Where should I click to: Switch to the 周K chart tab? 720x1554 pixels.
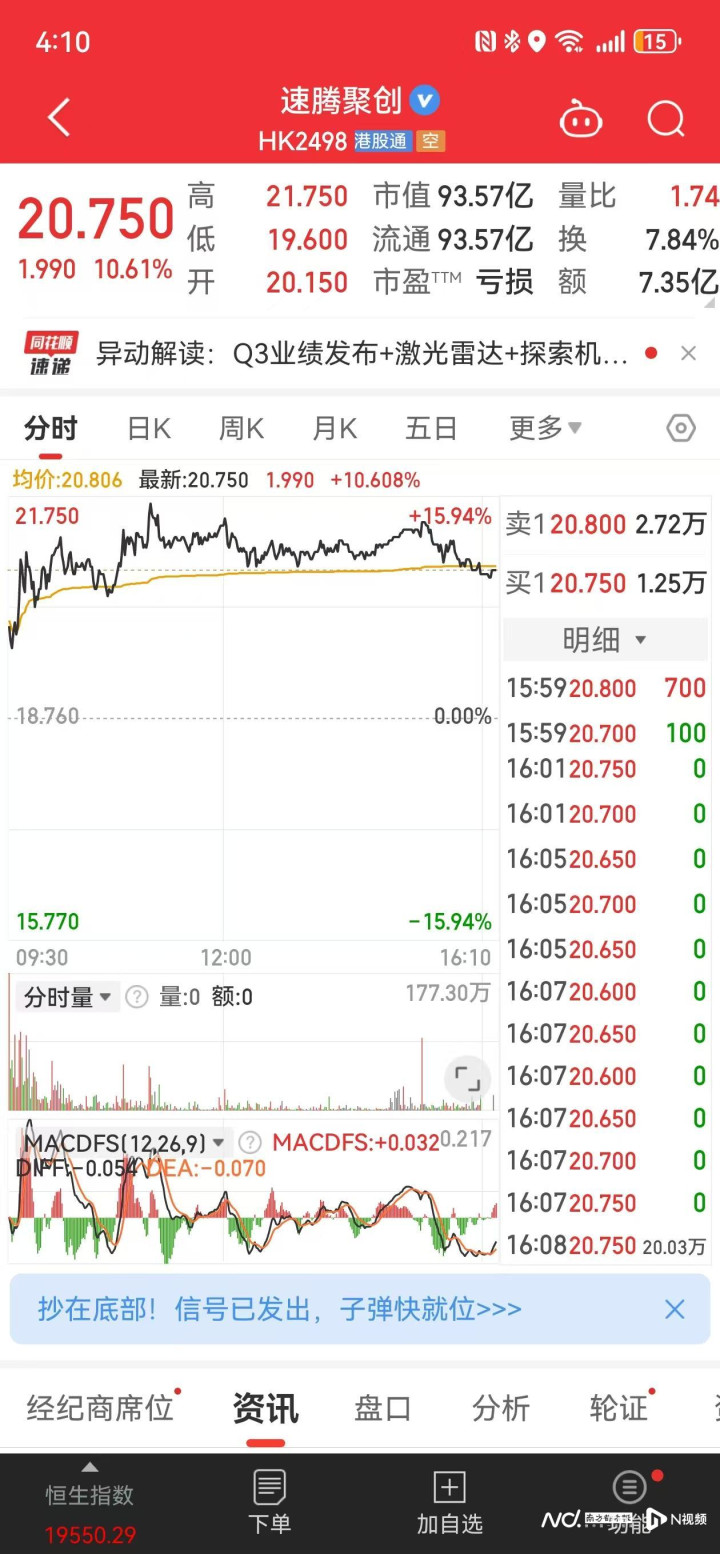click(x=241, y=429)
